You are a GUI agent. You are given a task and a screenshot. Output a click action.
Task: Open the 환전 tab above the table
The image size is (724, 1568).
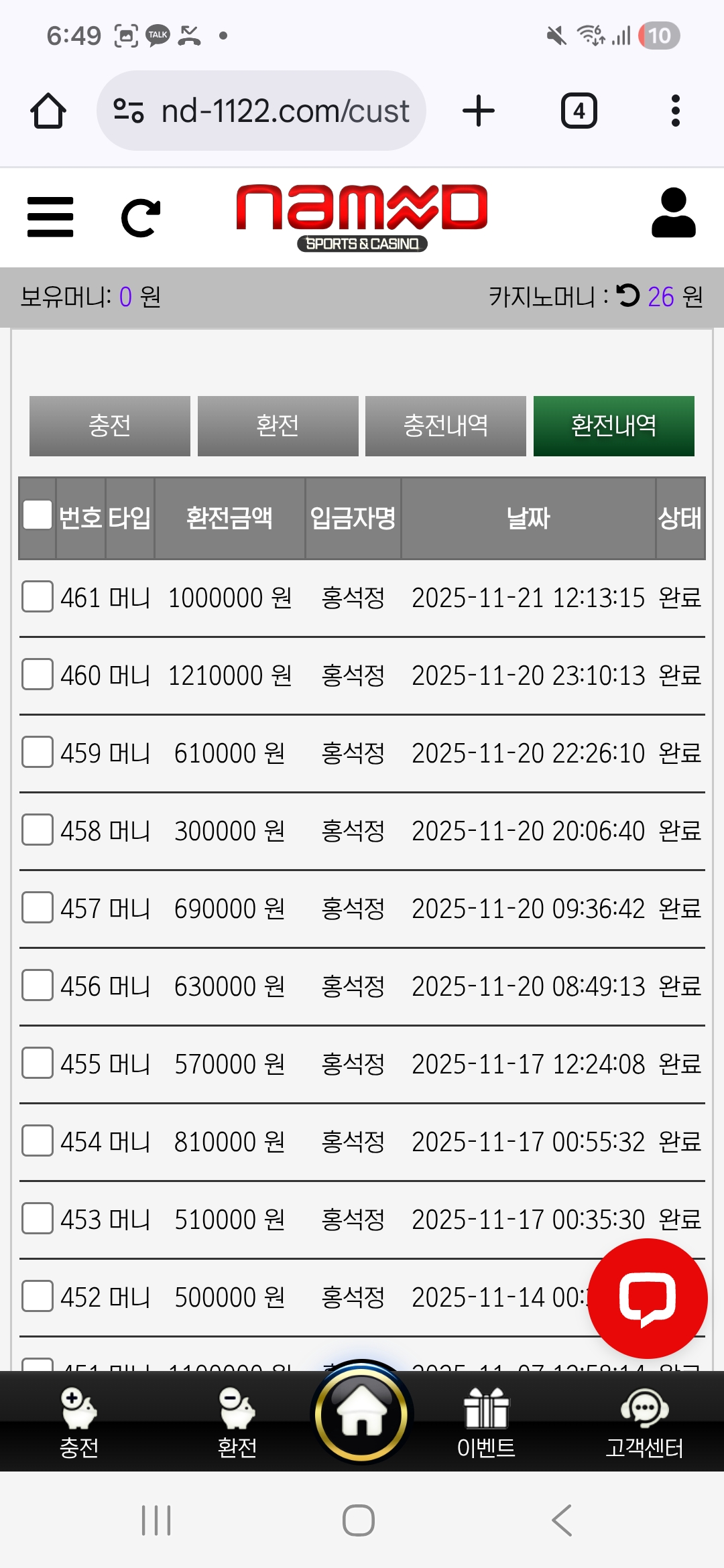(278, 426)
